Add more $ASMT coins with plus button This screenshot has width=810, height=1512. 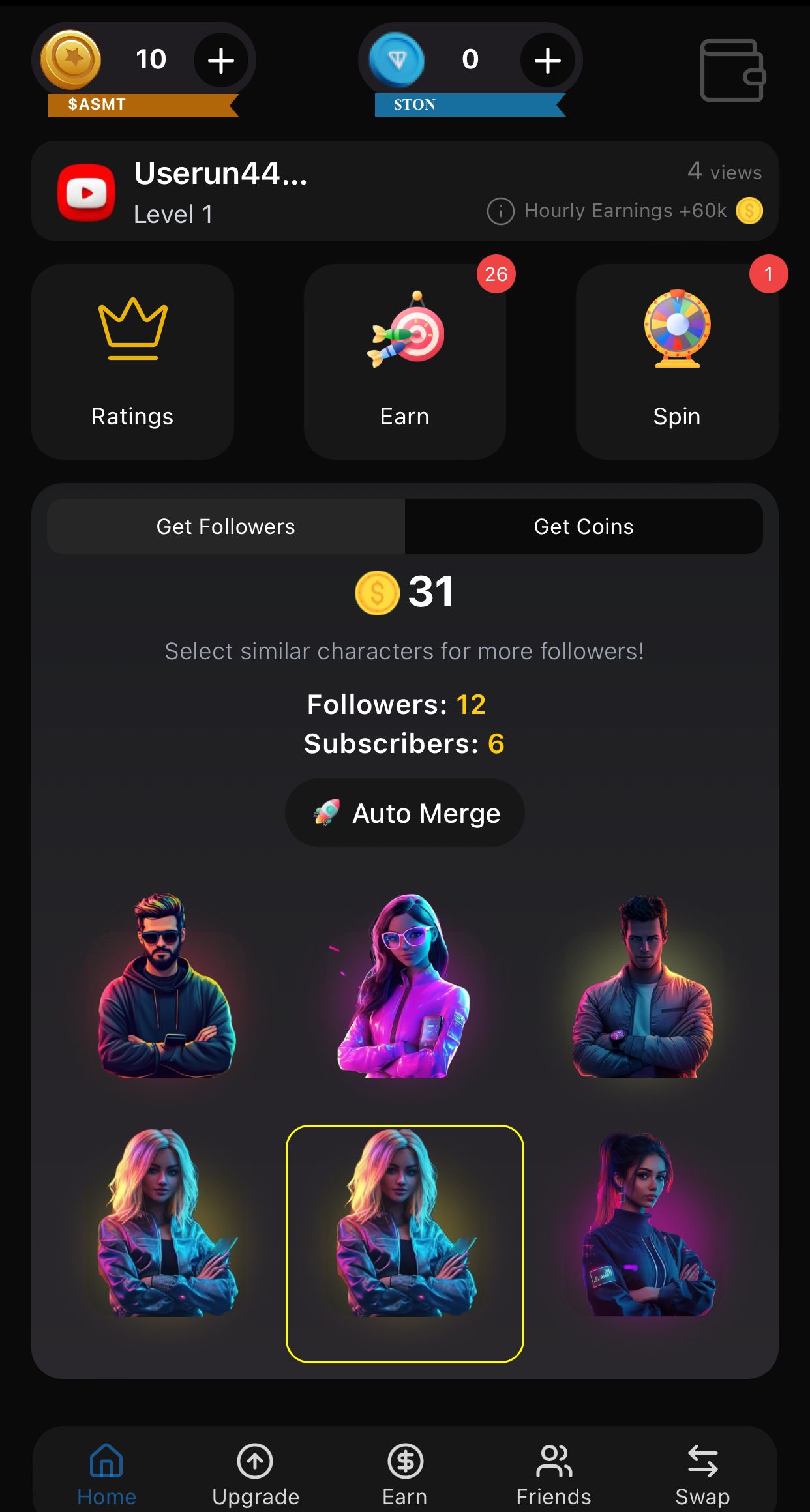click(x=220, y=60)
